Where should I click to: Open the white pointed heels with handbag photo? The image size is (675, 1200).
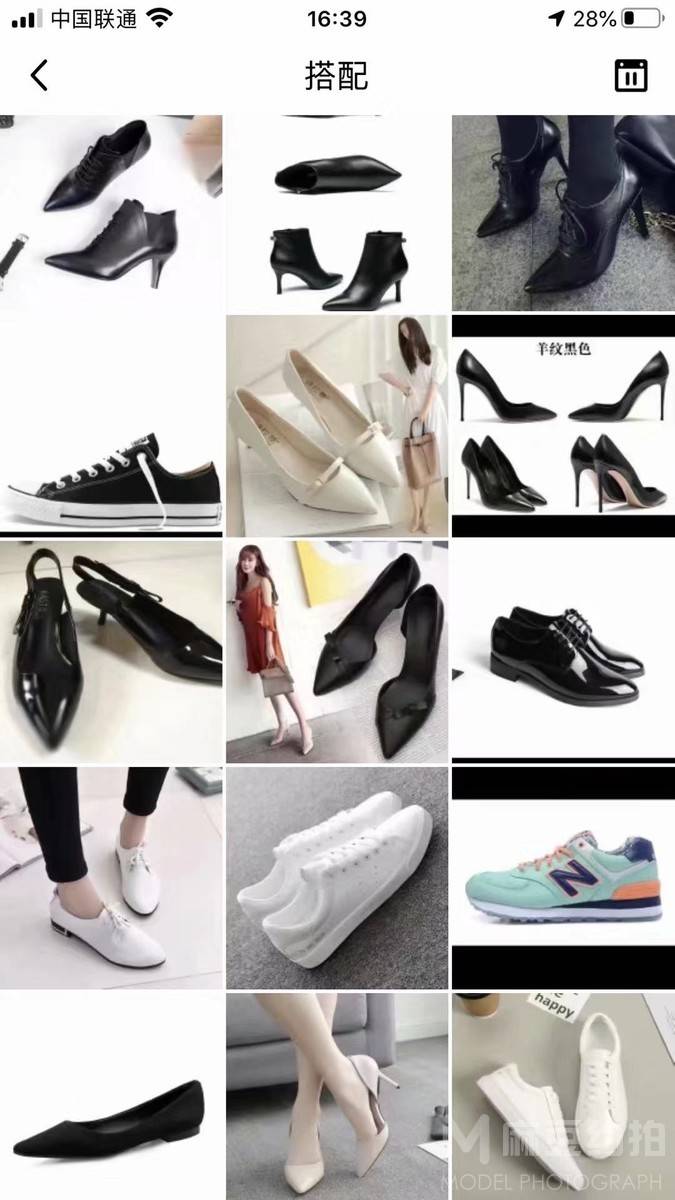[x=337, y=426]
